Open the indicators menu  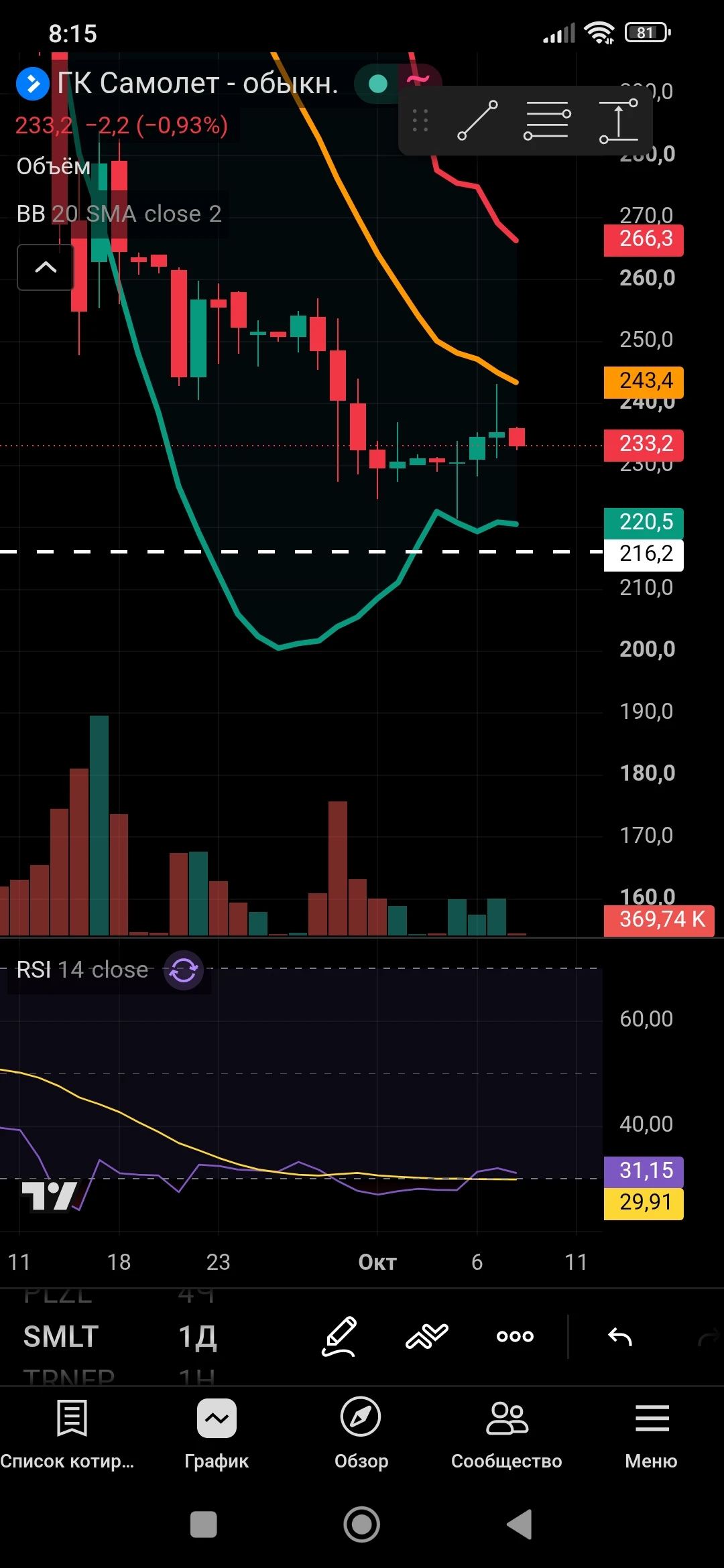coord(427,1336)
